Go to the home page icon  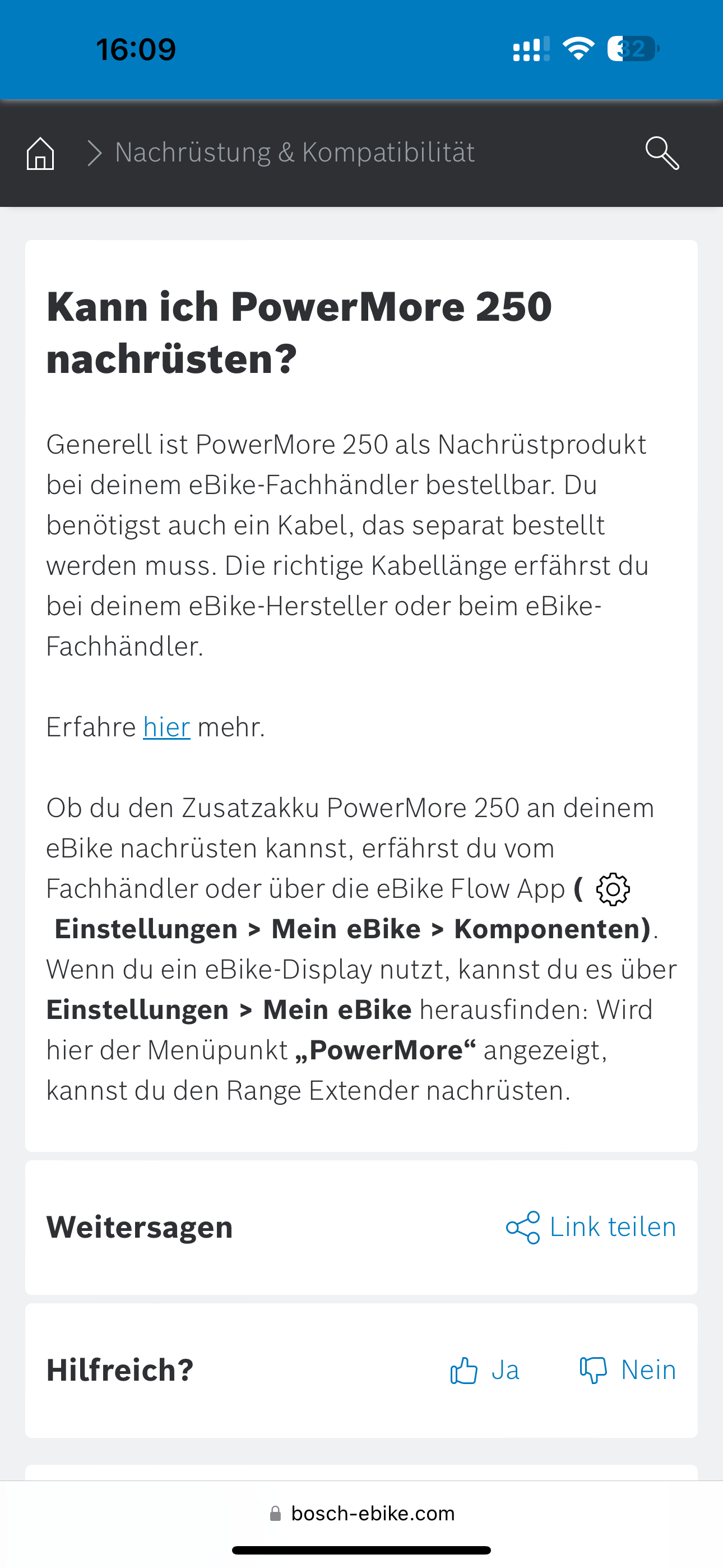pyautogui.click(x=41, y=153)
